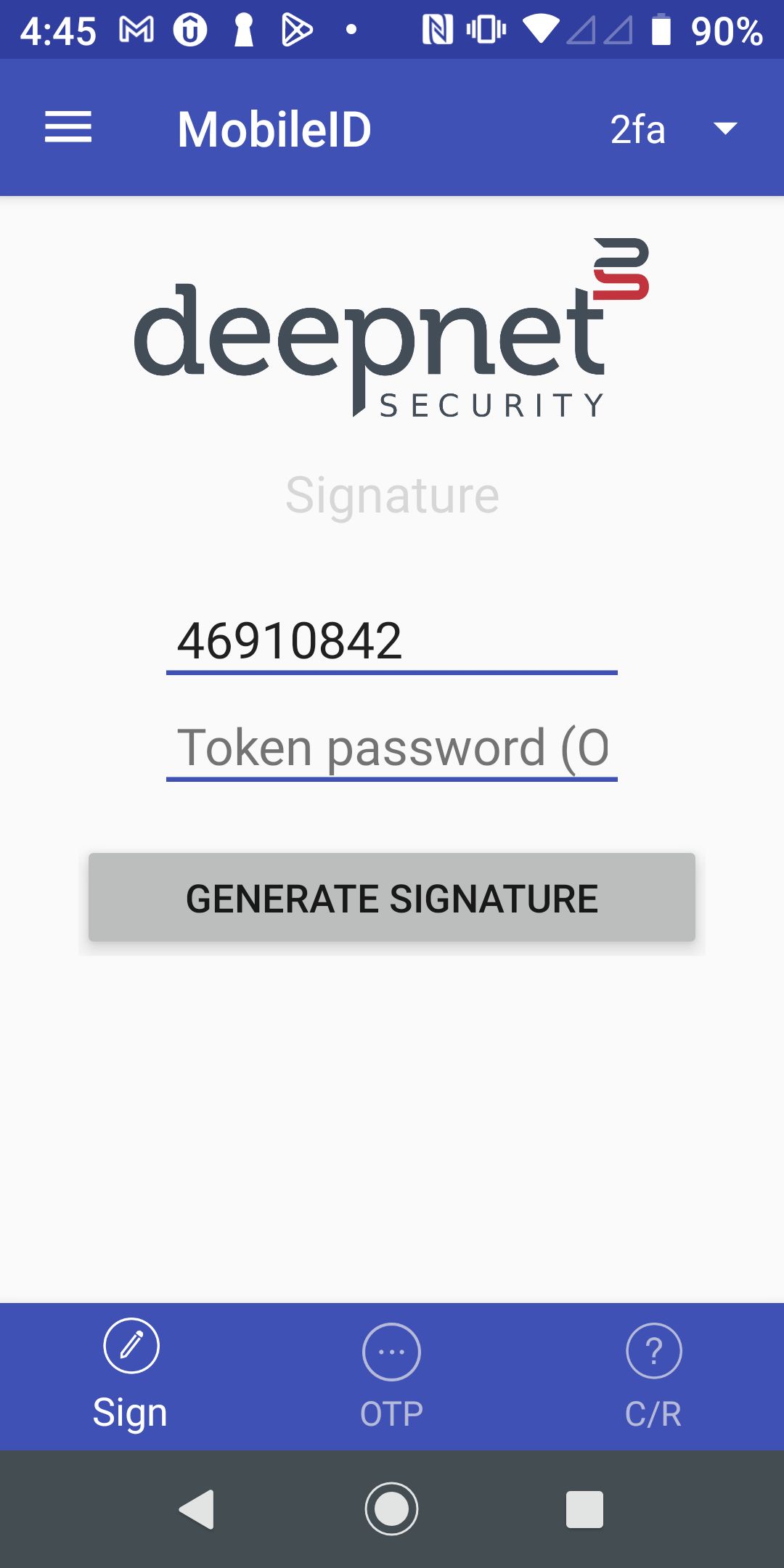Switch to the OTP tab
The image size is (784, 1568).
391,1376
